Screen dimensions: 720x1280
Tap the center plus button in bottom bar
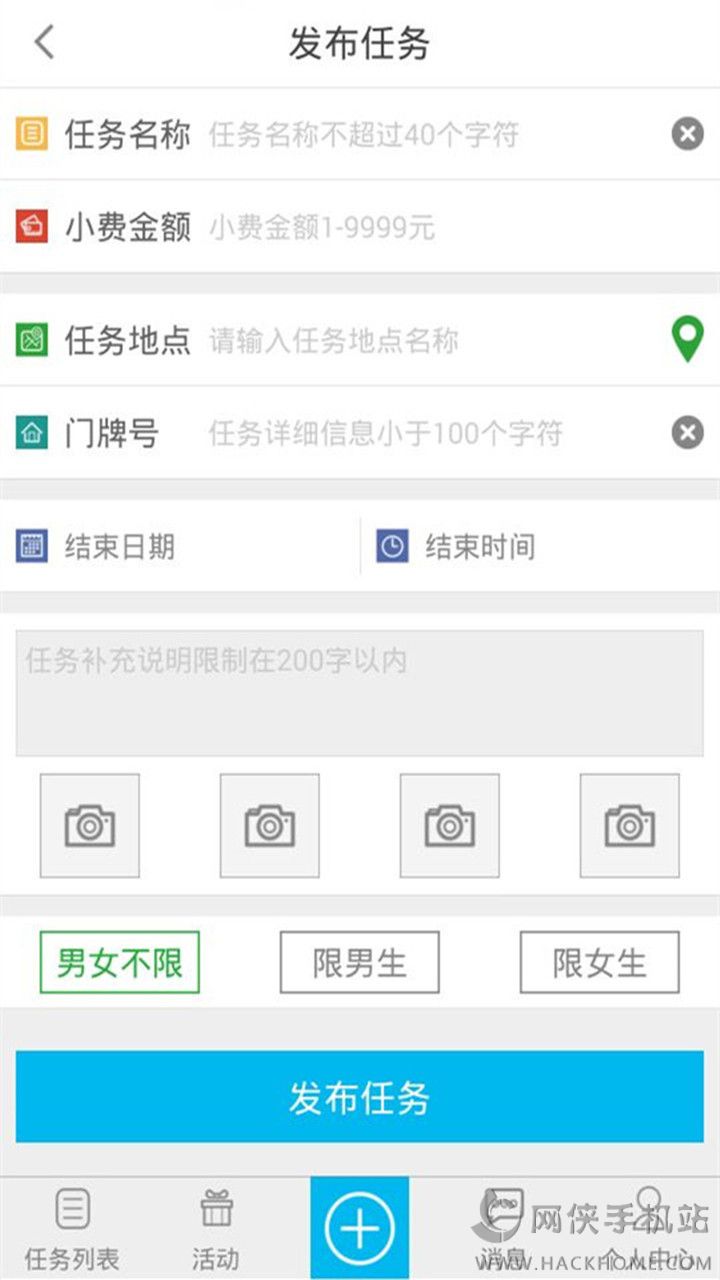click(x=359, y=1228)
